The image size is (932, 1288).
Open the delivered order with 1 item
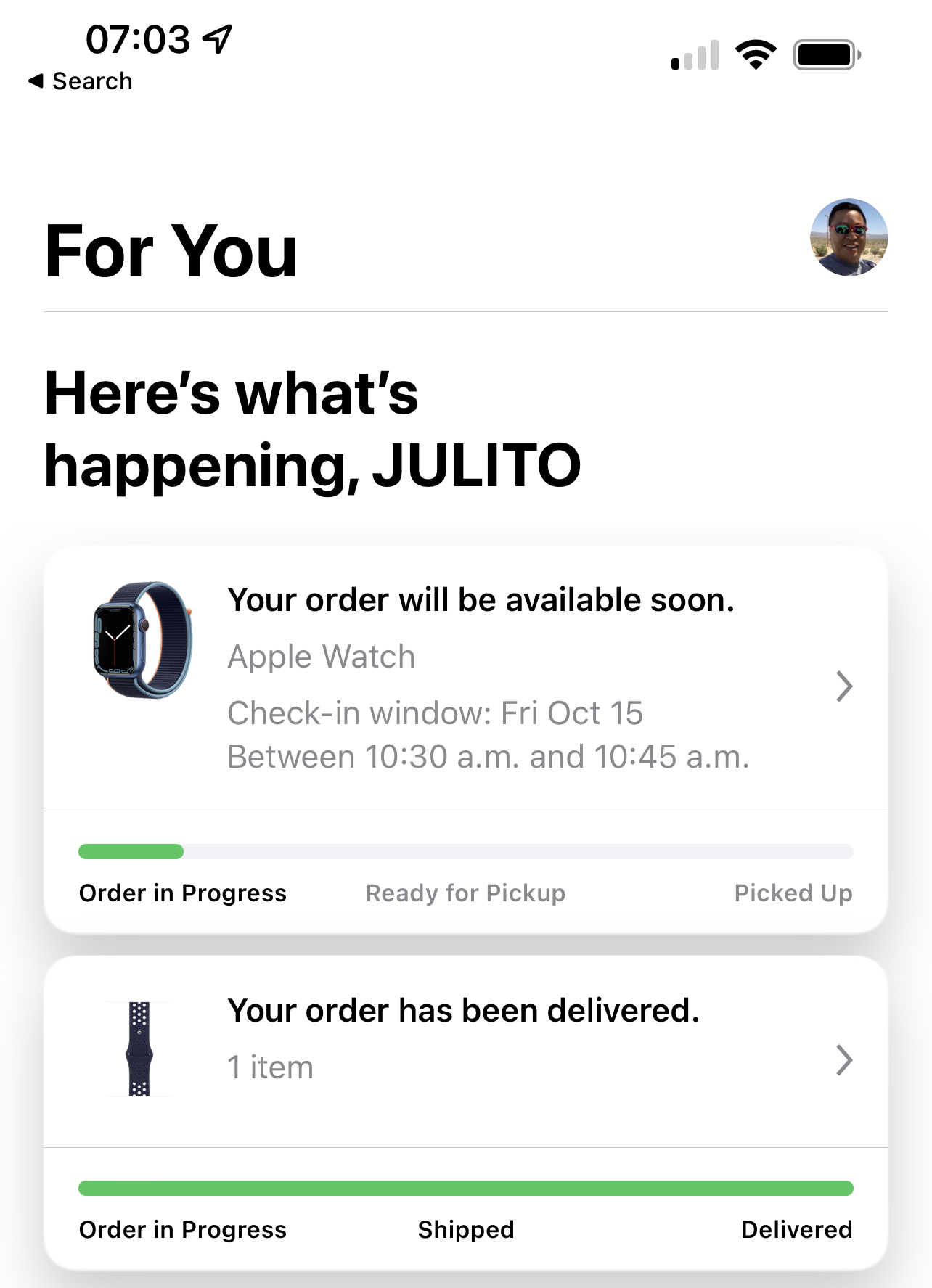click(x=465, y=1051)
